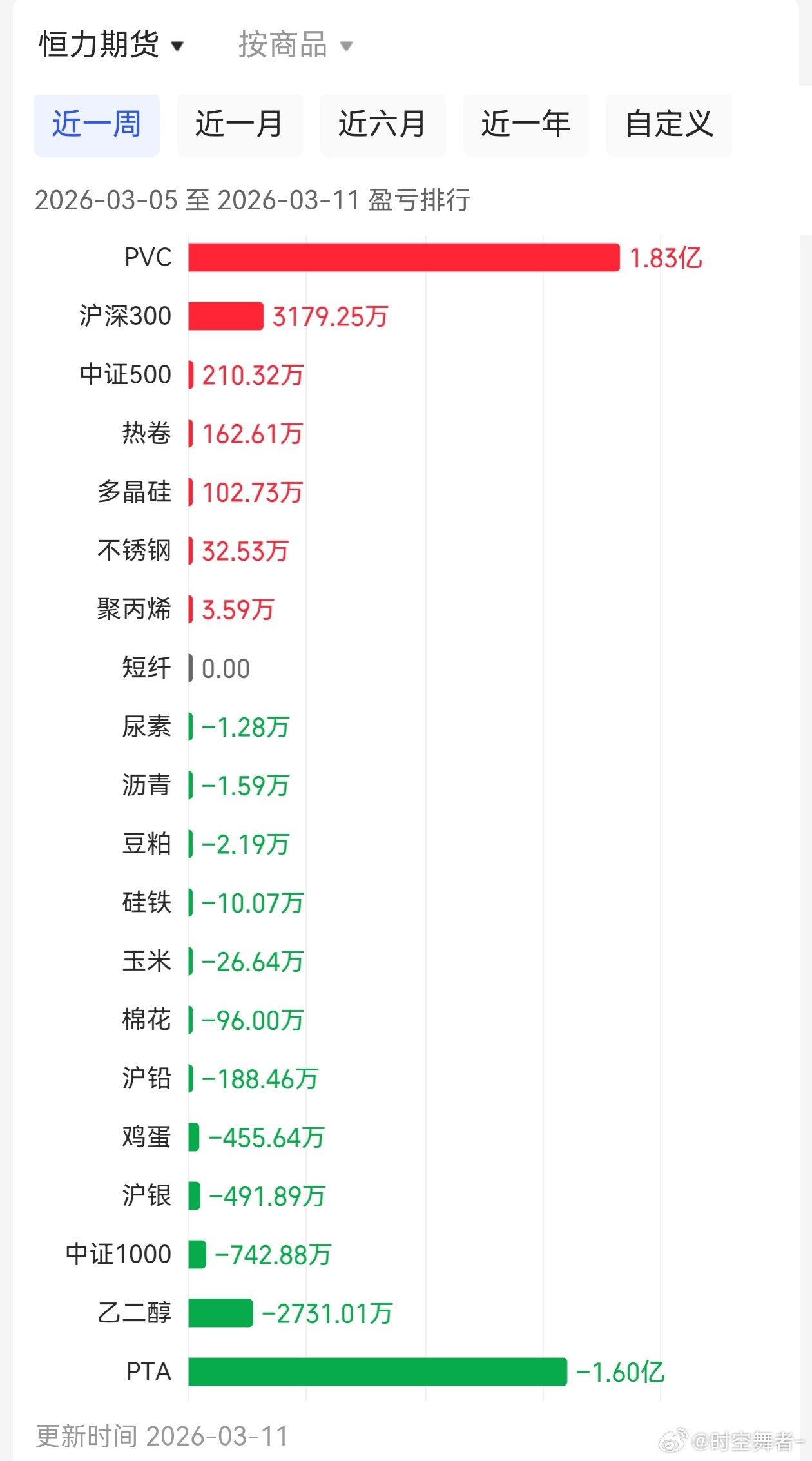The width and height of the screenshot is (812, 1461).
Task: Switch to the 近六月 time tab
Action: (382, 125)
